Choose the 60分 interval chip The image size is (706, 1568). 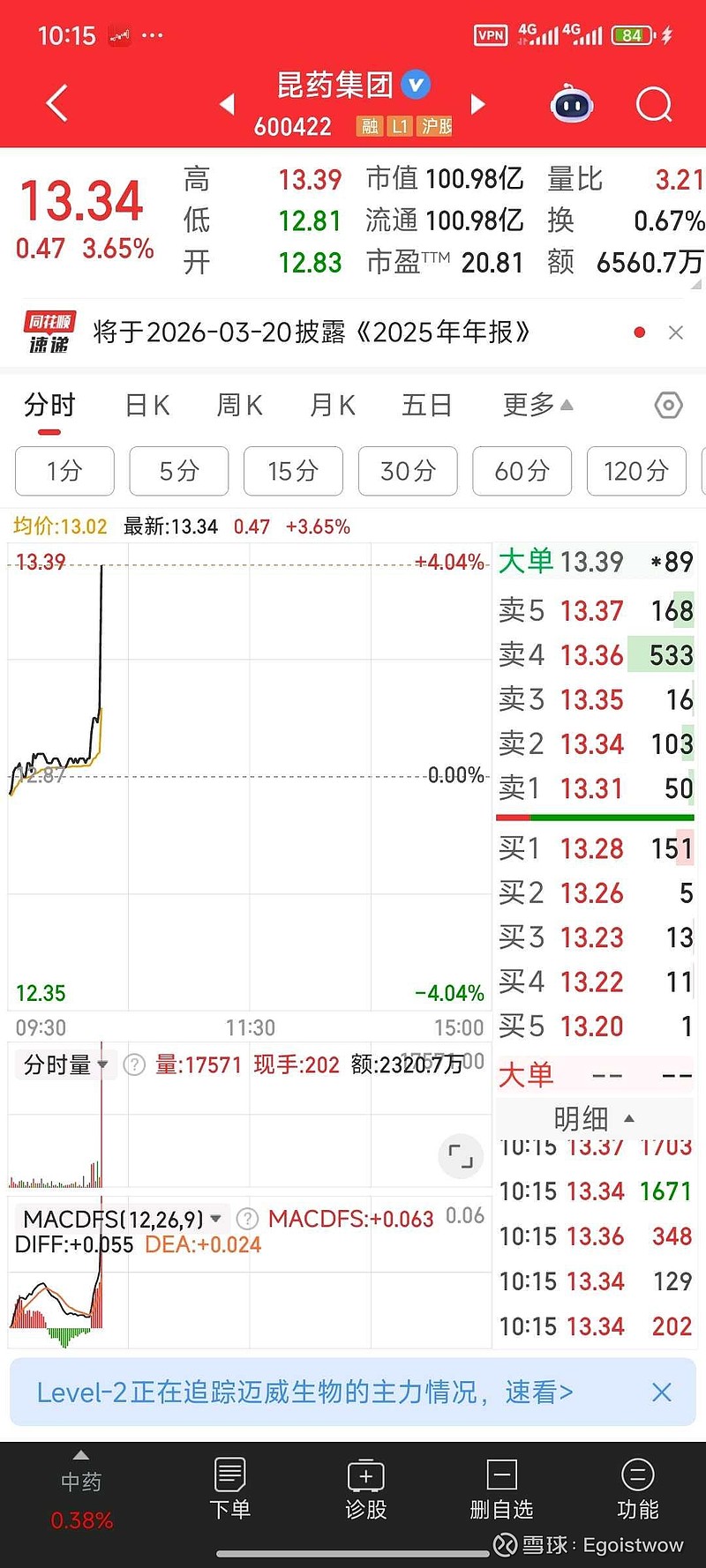pyautogui.click(x=522, y=471)
